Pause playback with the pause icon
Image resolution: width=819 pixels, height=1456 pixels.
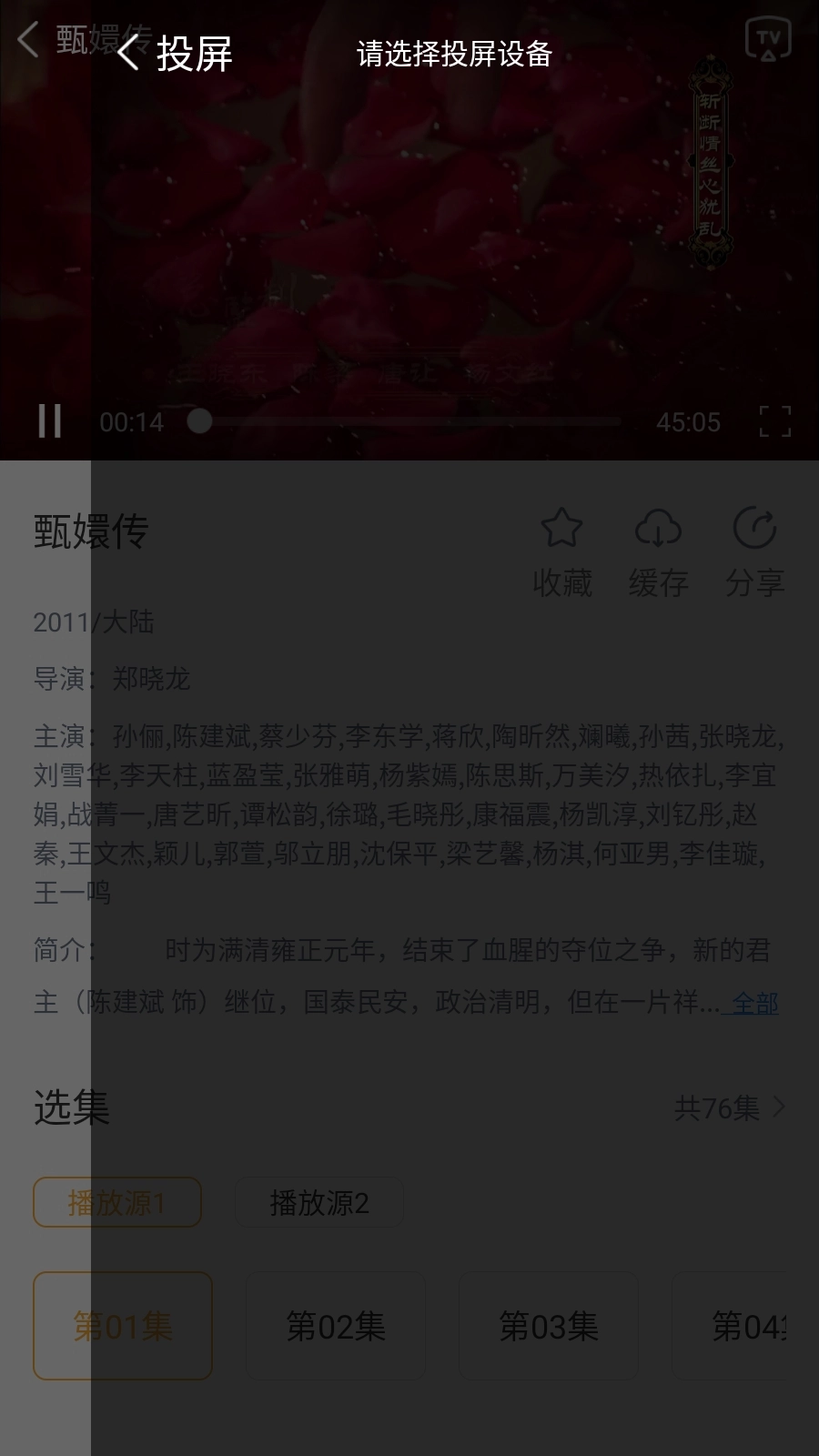pyautogui.click(x=50, y=421)
